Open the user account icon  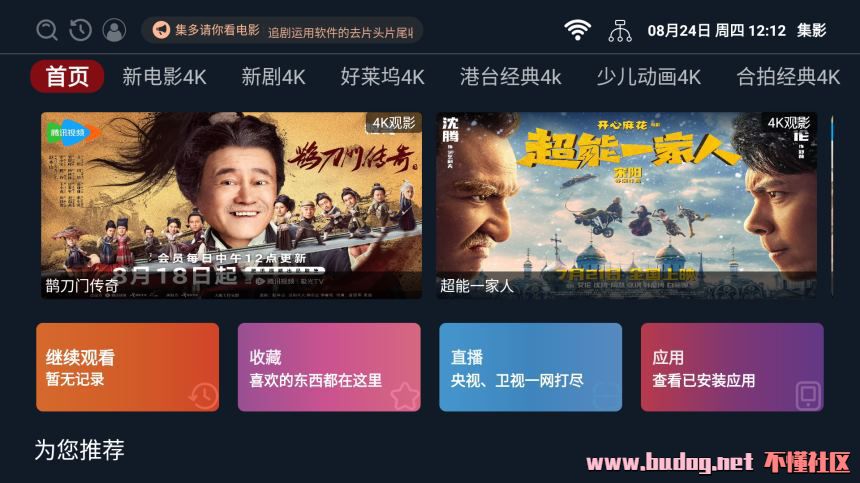(x=114, y=30)
